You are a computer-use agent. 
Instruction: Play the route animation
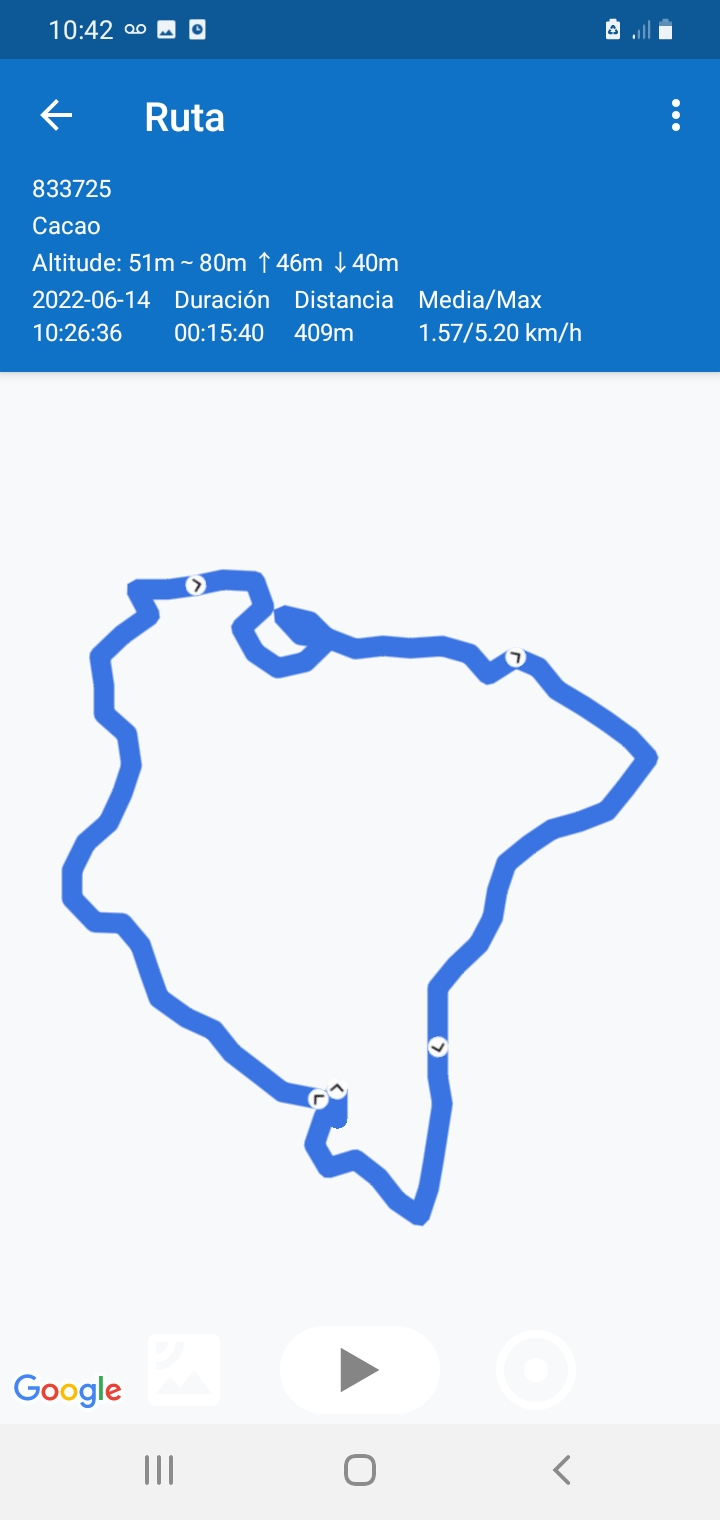coord(359,1369)
